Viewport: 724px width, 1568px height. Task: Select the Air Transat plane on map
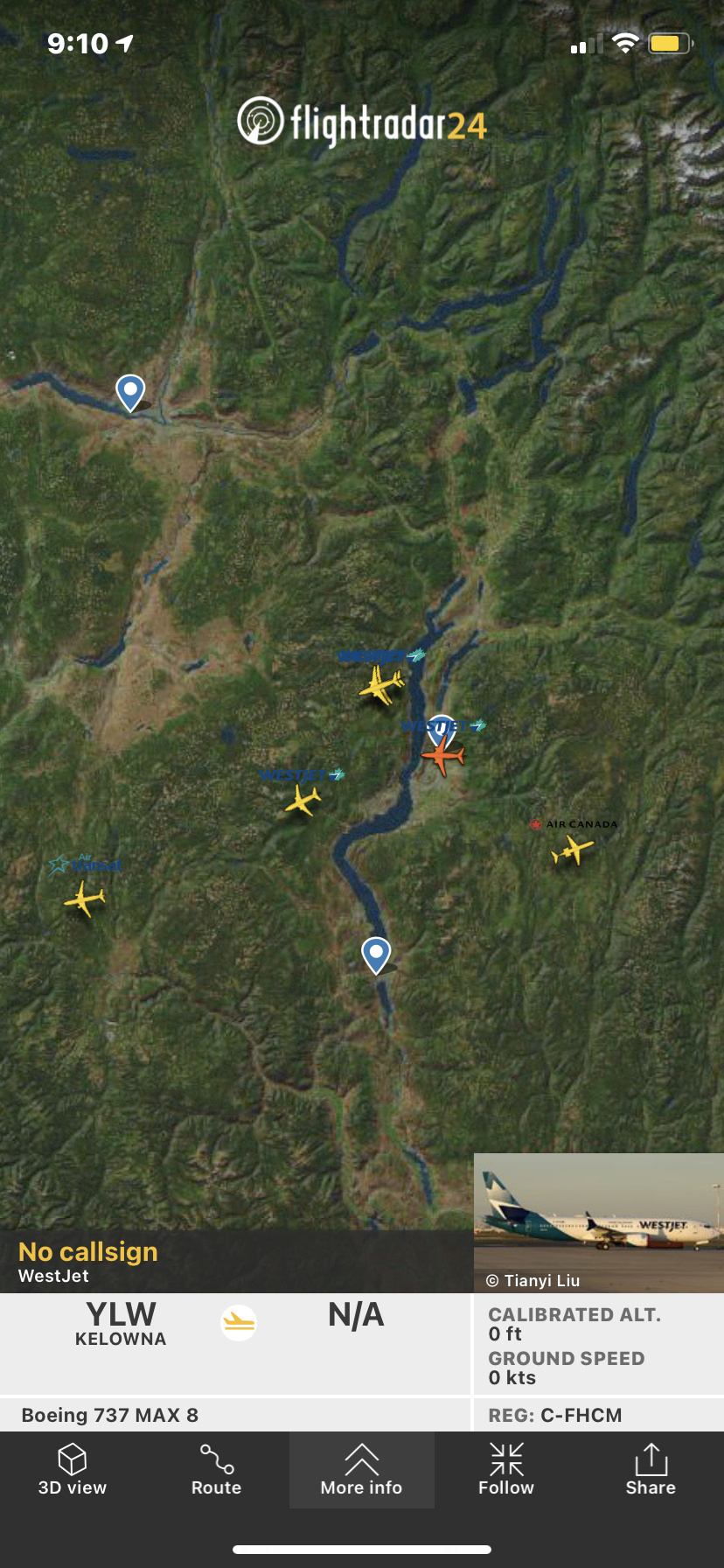click(85, 899)
